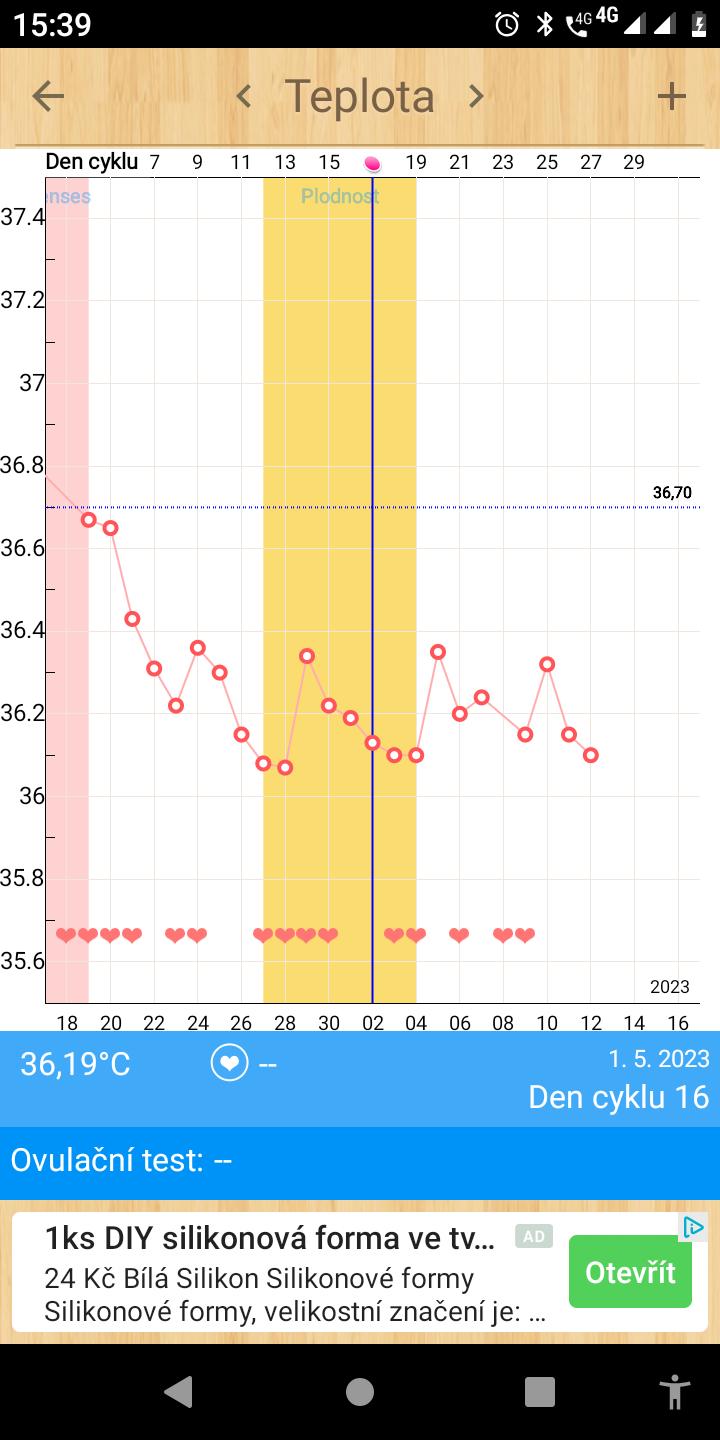
Task: Add a new temperature entry
Action: click(671, 96)
